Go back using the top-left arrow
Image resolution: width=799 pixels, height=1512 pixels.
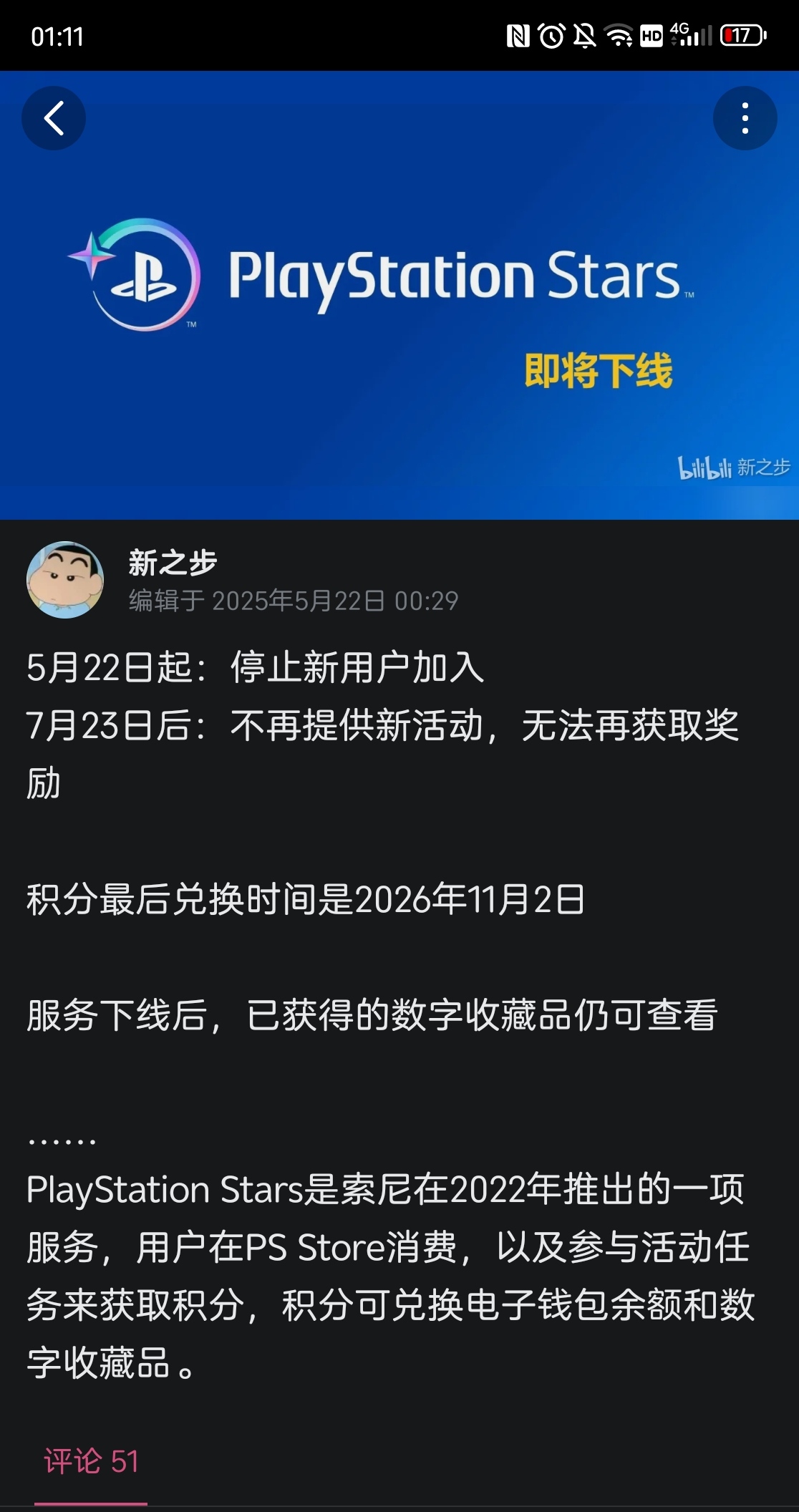tap(54, 118)
